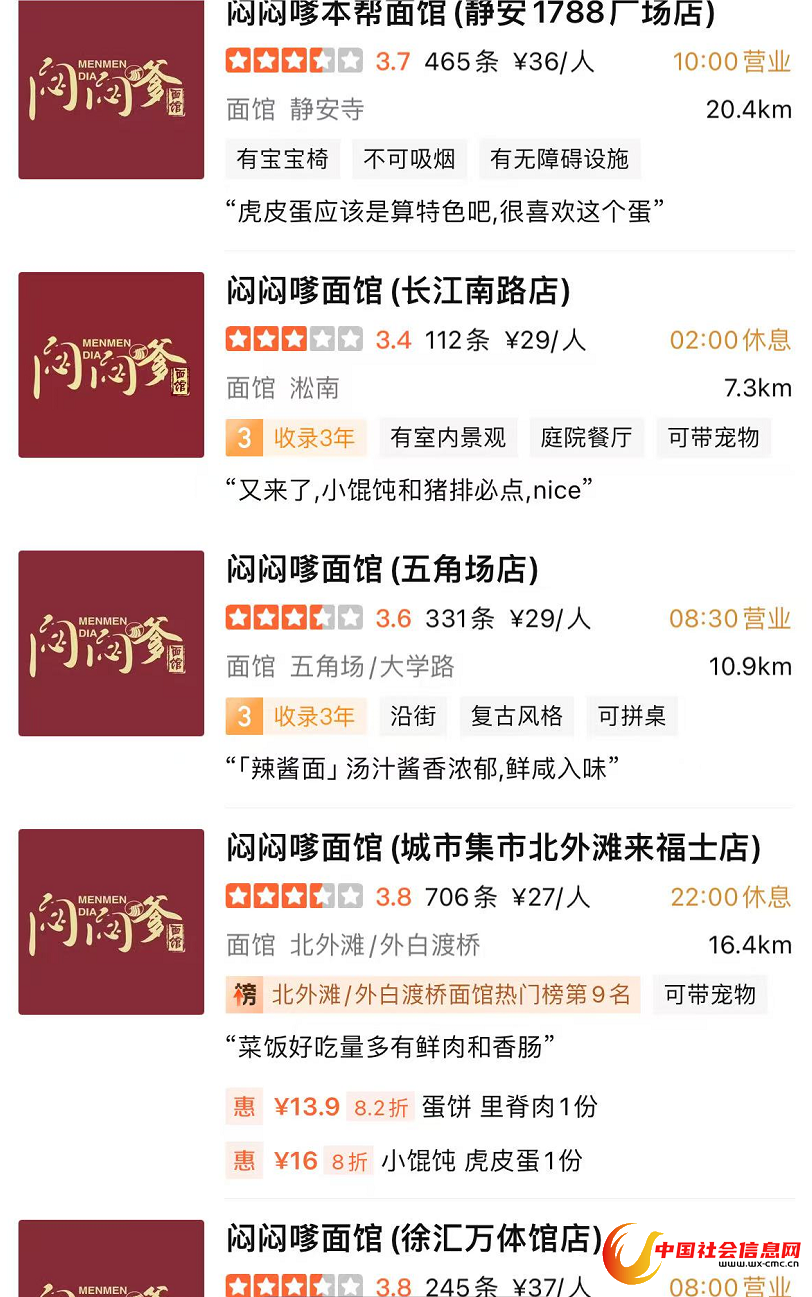Open 闷闷哆面馆 城市集市北外滩来福士店 listing
This screenshot has height=1297, width=812.
click(x=493, y=849)
